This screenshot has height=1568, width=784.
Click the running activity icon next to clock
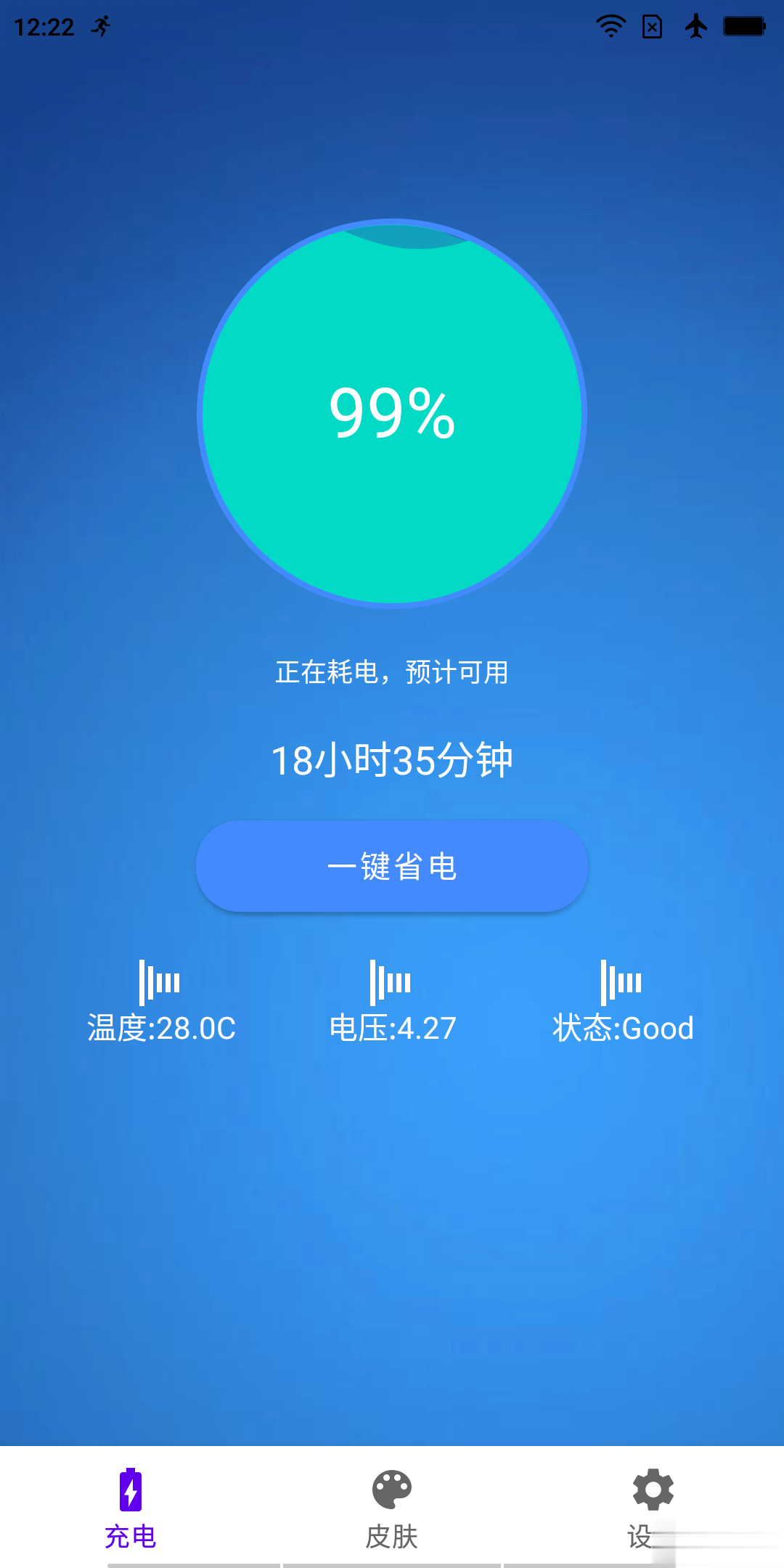click(99, 26)
